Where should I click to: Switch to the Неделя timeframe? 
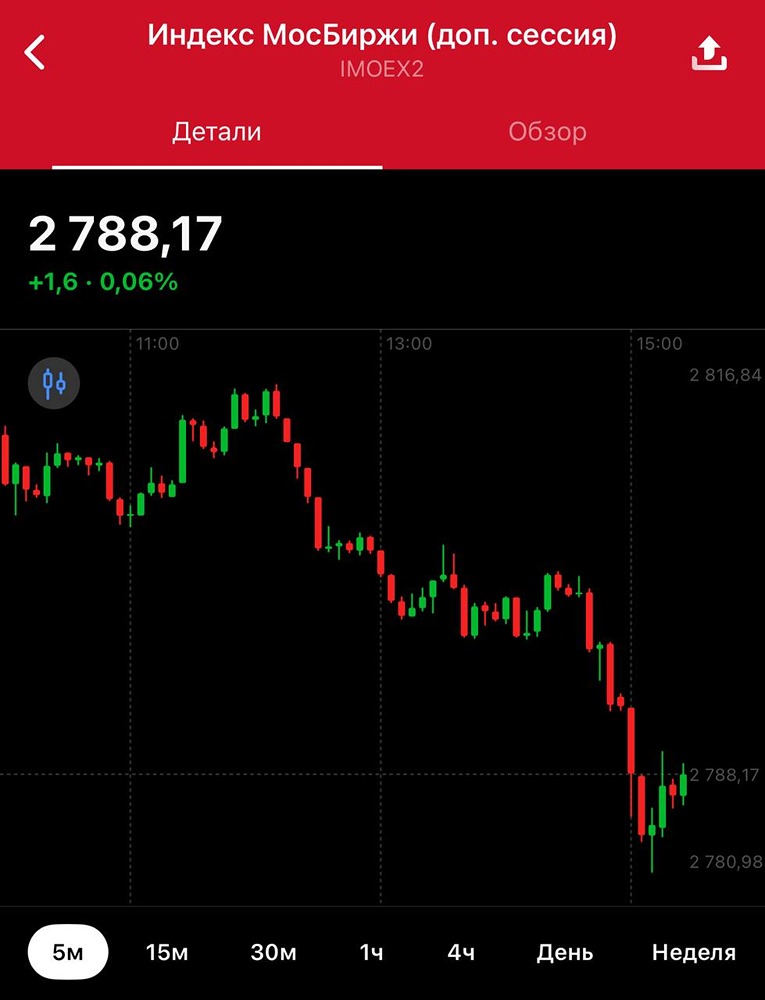point(694,952)
